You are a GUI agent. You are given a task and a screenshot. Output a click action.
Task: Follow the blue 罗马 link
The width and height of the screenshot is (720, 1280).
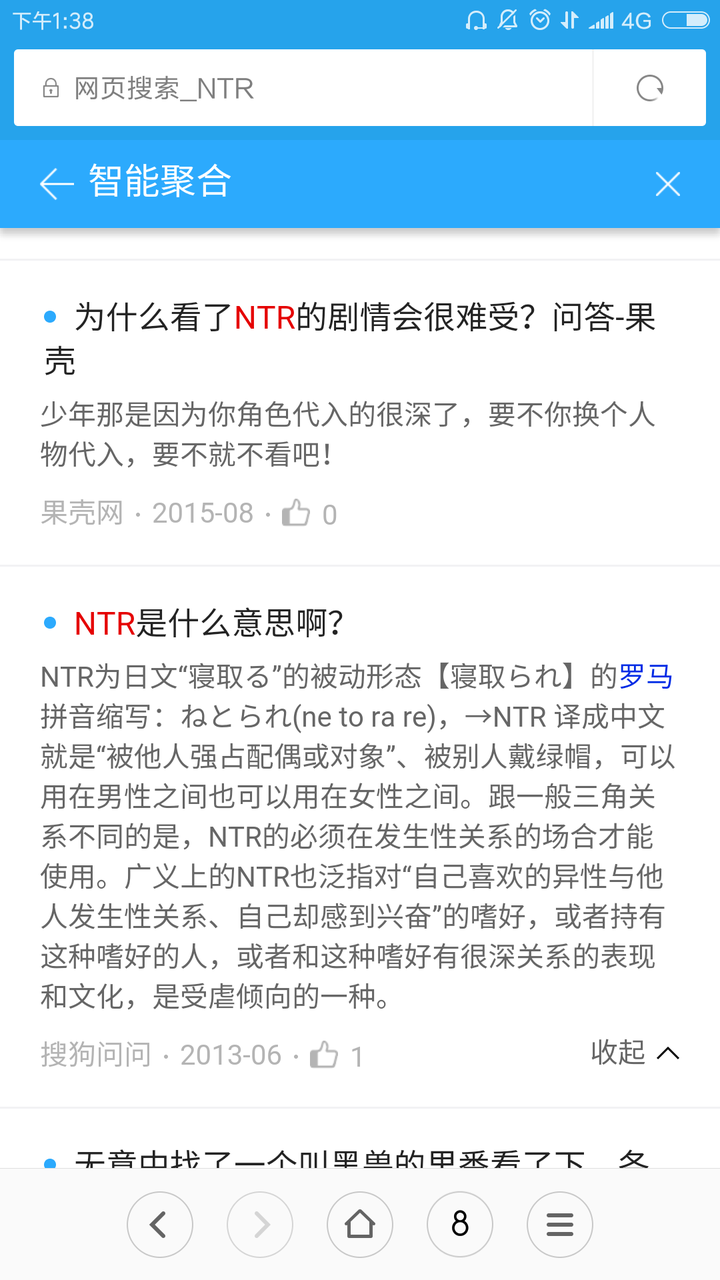(x=646, y=677)
